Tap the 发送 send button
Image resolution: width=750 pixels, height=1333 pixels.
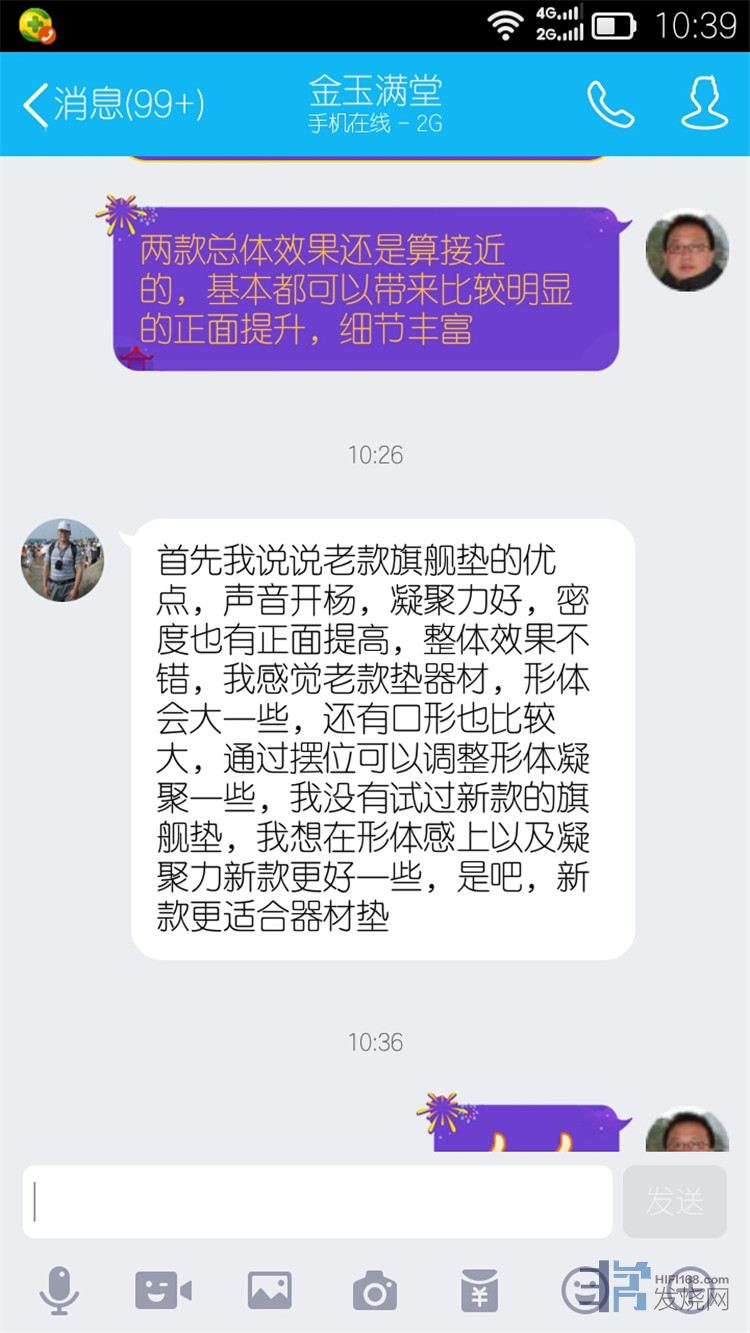[674, 1201]
